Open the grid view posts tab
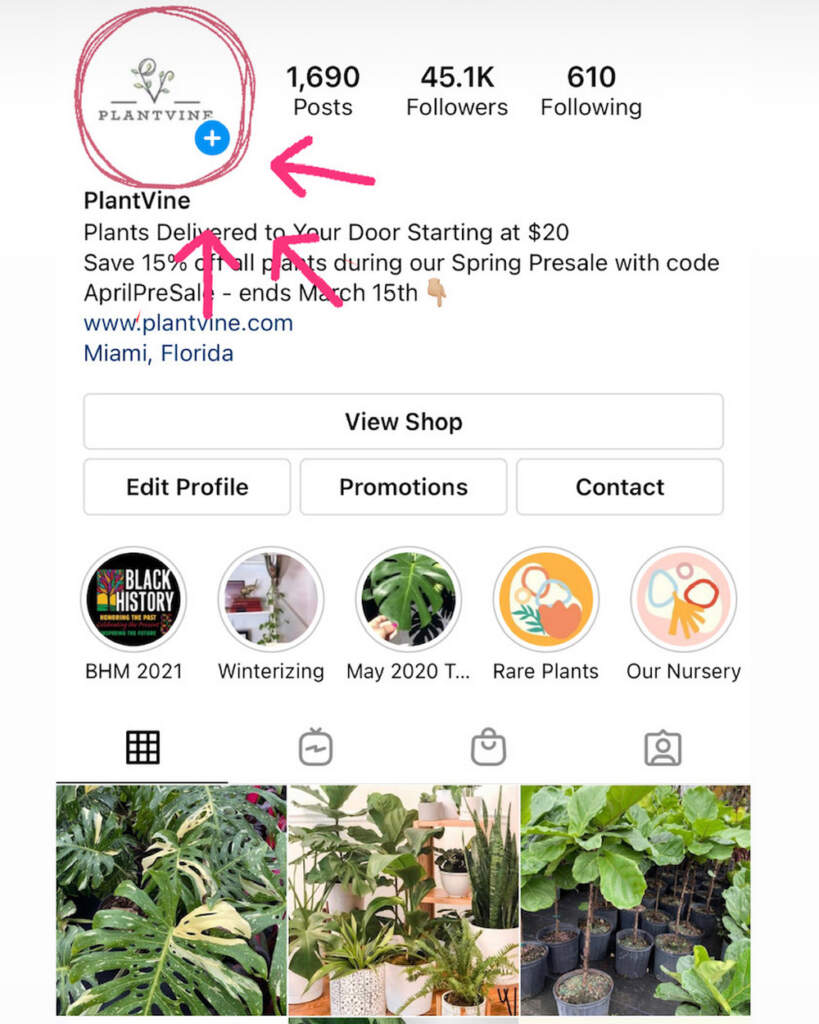This screenshot has width=819, height=1024. tap(143, 746)
